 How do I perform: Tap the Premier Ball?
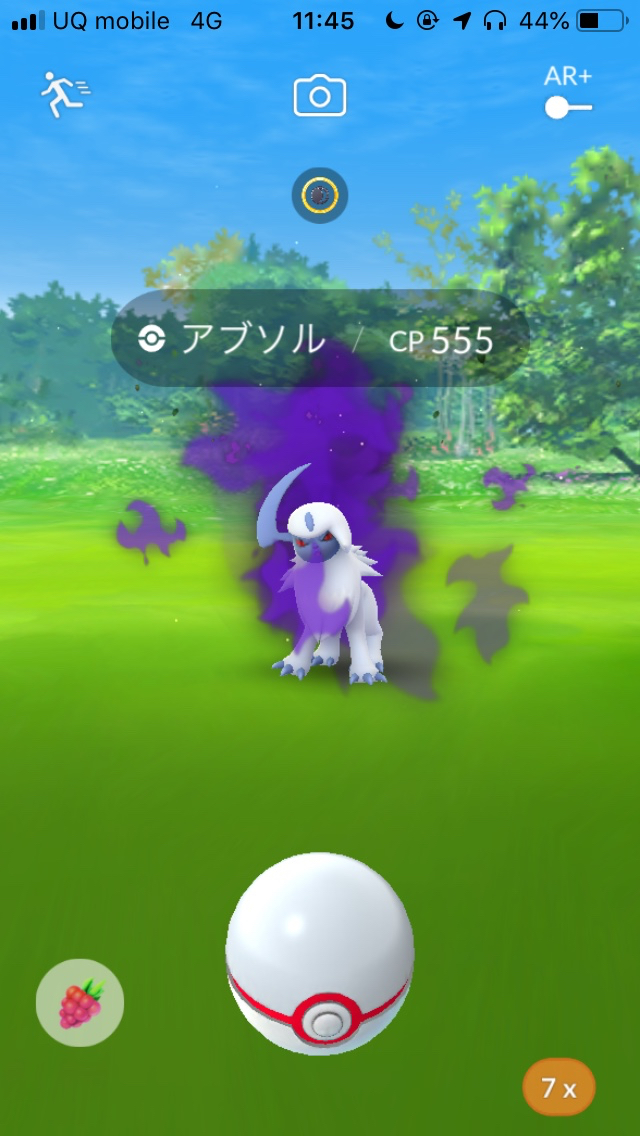click(x=320, y=953)
